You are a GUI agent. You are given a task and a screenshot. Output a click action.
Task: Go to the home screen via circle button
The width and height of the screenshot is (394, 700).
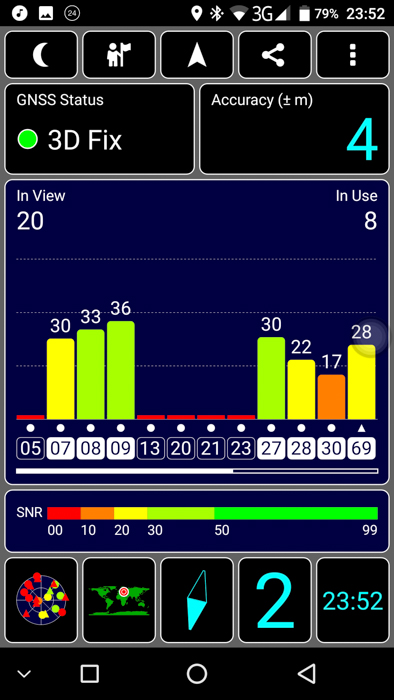(x=197, y=673)
